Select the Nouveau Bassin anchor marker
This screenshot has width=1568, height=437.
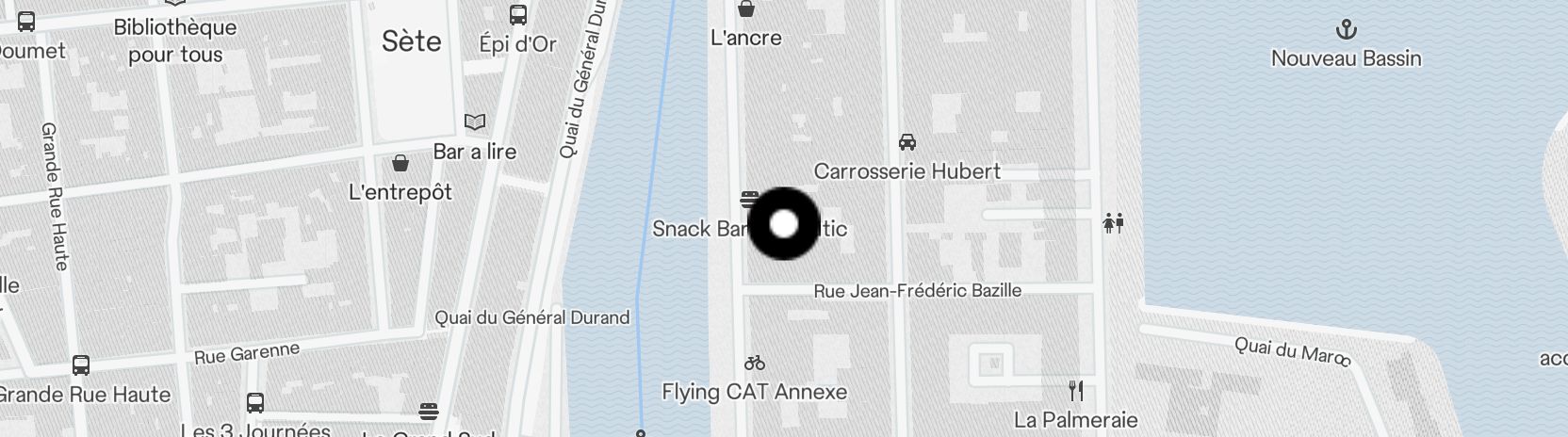point(1346,30)
